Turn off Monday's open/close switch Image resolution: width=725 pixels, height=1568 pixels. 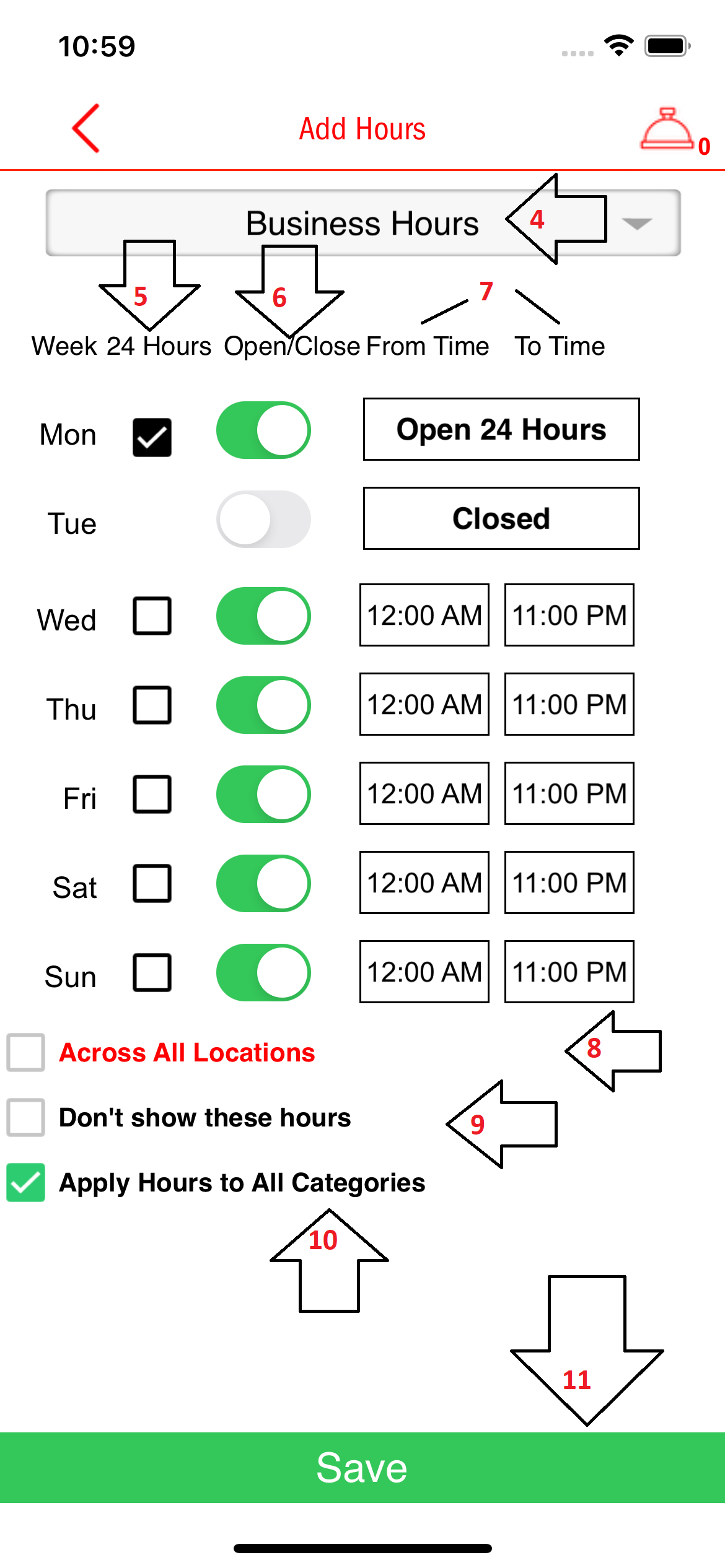[x=263, y=430]
